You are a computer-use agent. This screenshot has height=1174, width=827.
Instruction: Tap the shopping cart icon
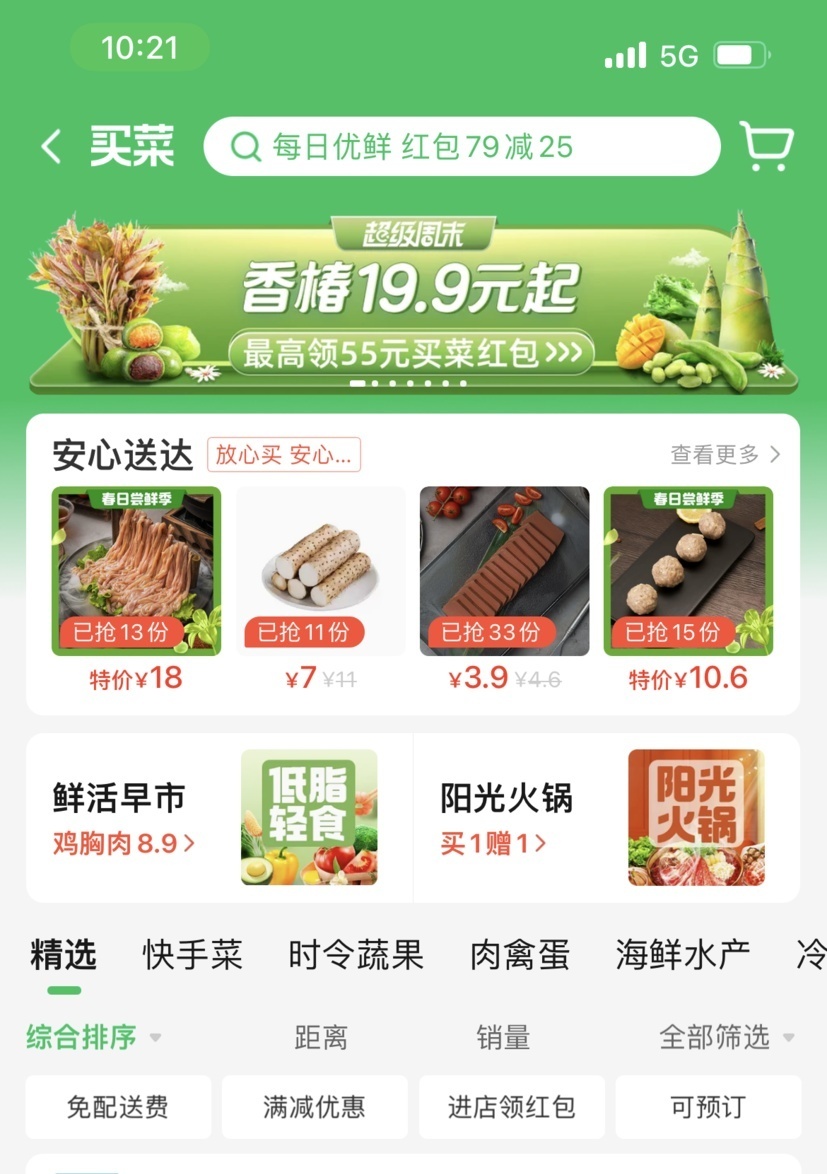click(765, 146)
